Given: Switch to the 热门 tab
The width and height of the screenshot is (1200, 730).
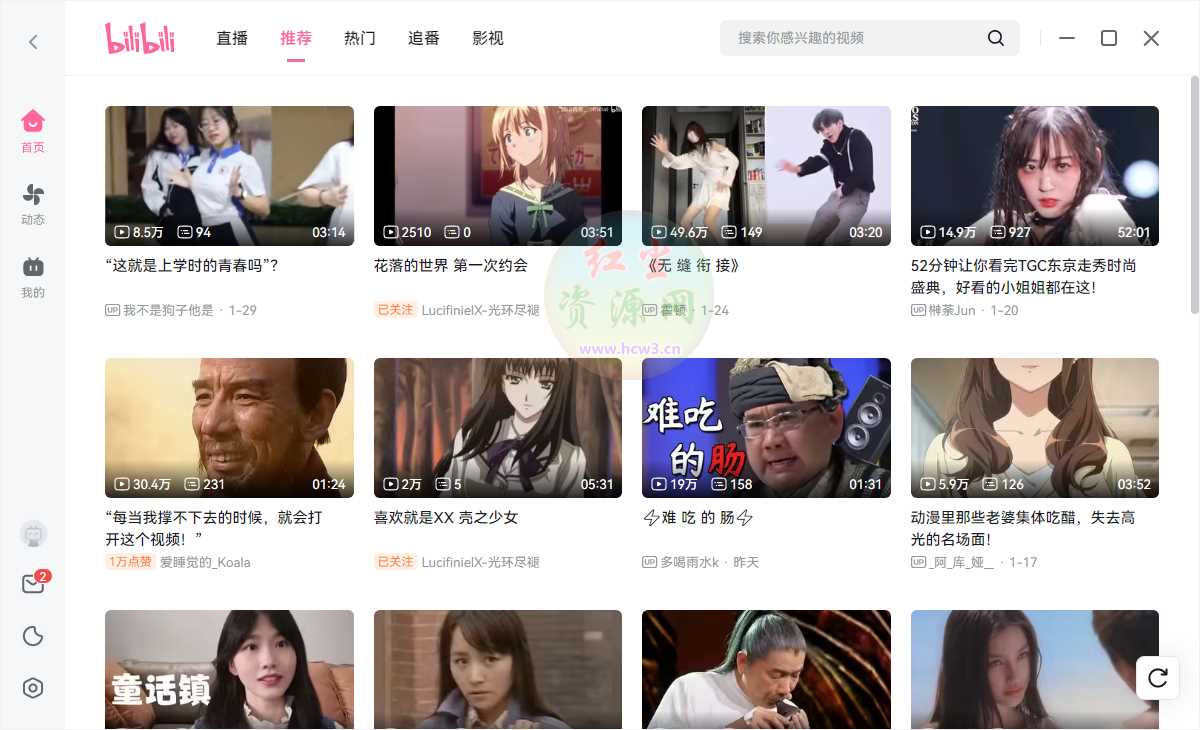Looking at the screenshot, I should pyautogui.click(x=360, y=38).
